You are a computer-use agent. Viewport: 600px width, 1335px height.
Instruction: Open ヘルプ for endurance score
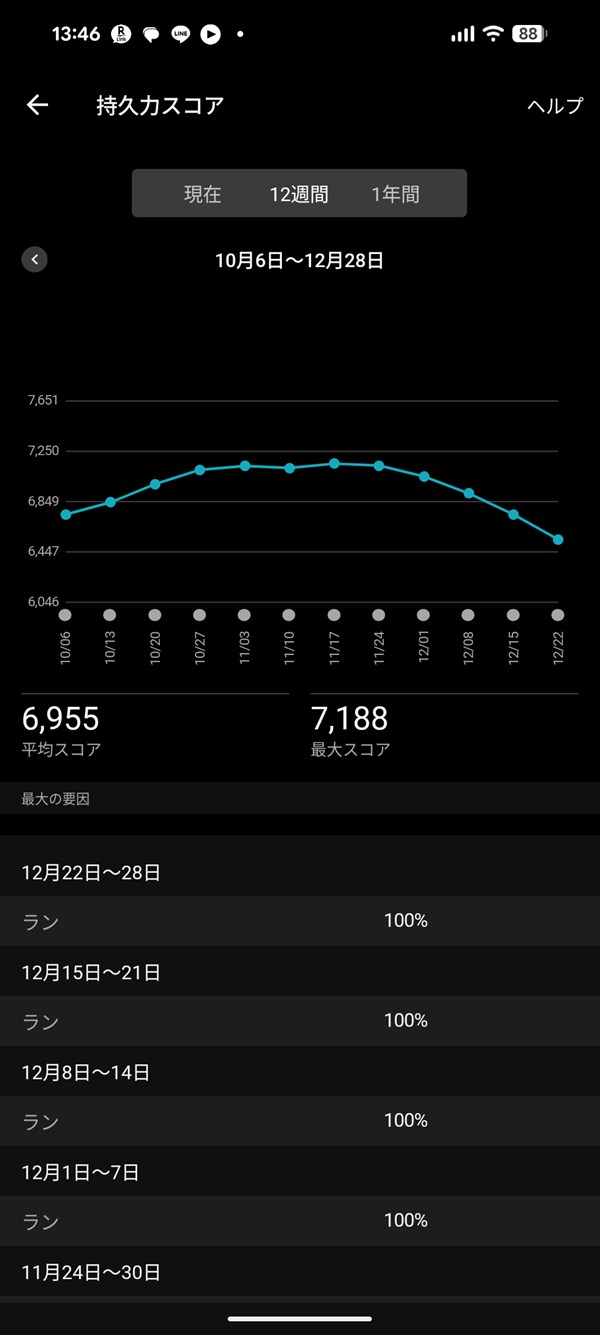(x=554, y=106)
